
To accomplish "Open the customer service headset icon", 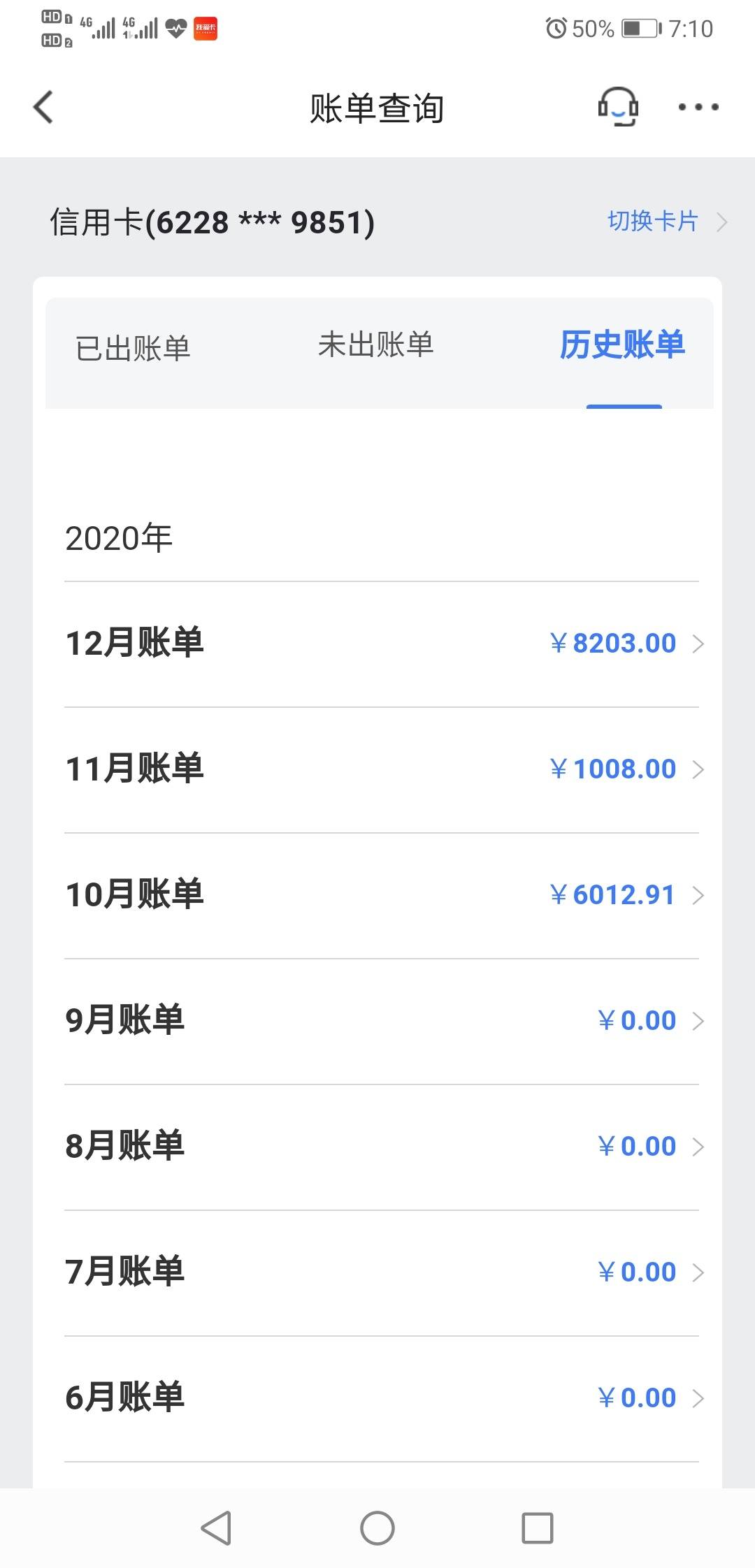I will pyautogui.click(x=618, y=107).
